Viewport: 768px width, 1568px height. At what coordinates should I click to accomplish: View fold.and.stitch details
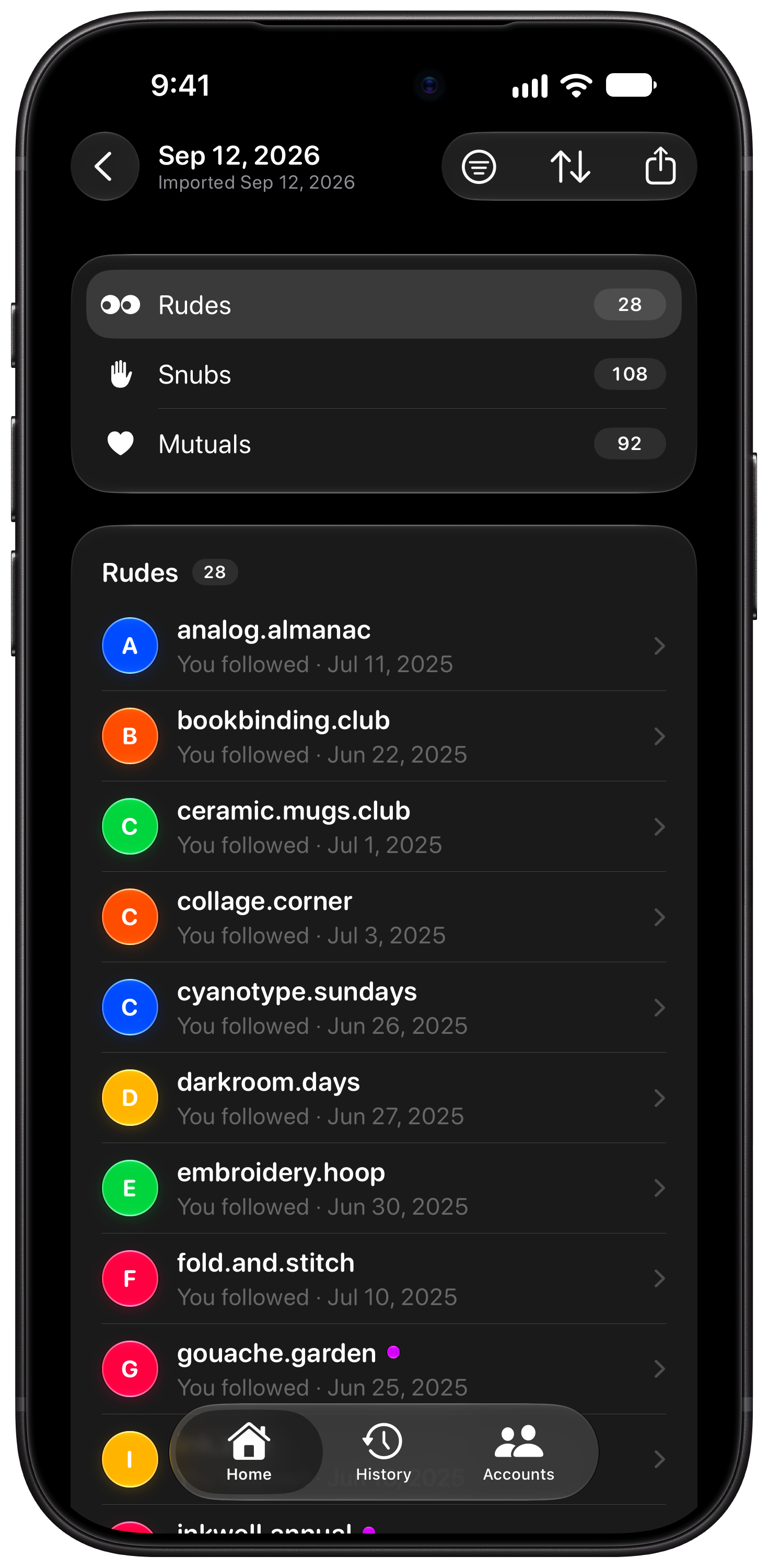383,1279
